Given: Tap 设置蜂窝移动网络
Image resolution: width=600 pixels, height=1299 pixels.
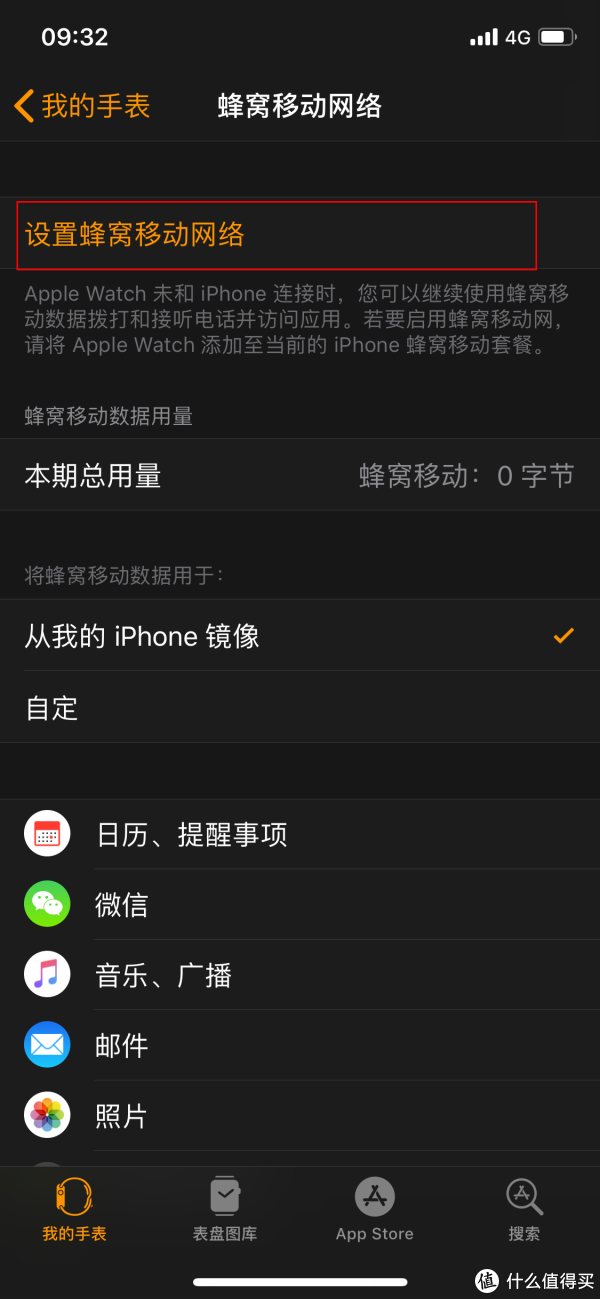Looking at the screenshot, I should point(135,235).
